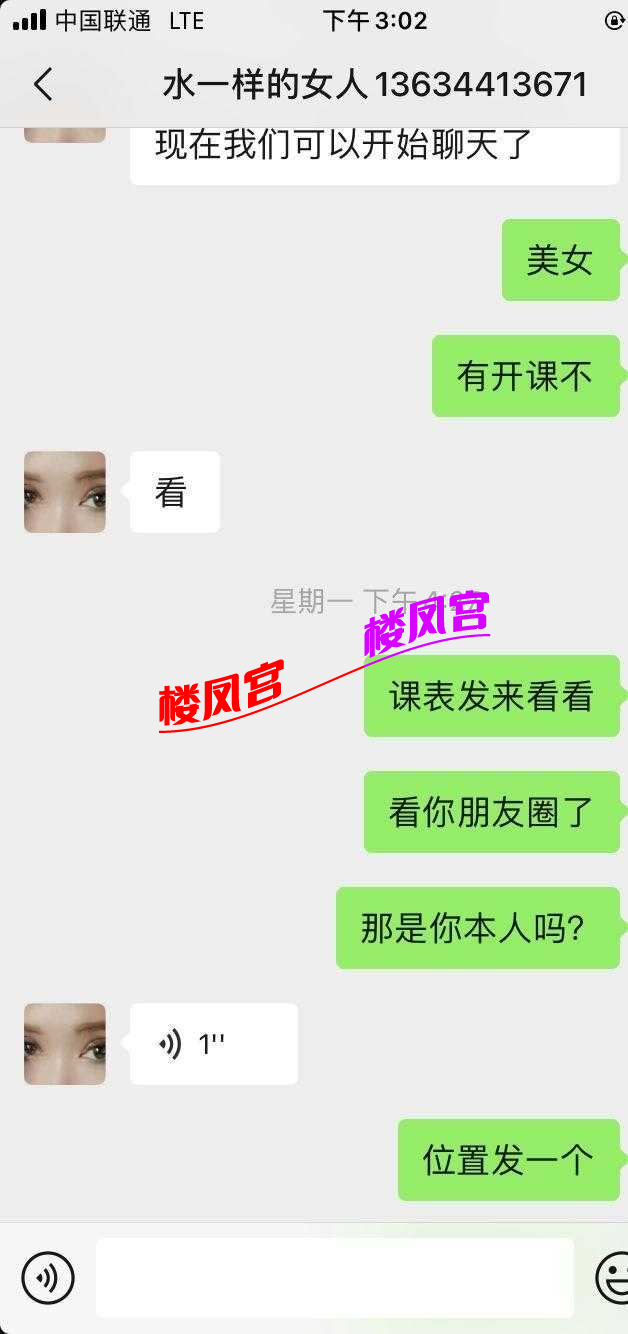Open contact avatar beside the 看 message
This screenshot has width=628, height=1334.
(x=65, y=492)
